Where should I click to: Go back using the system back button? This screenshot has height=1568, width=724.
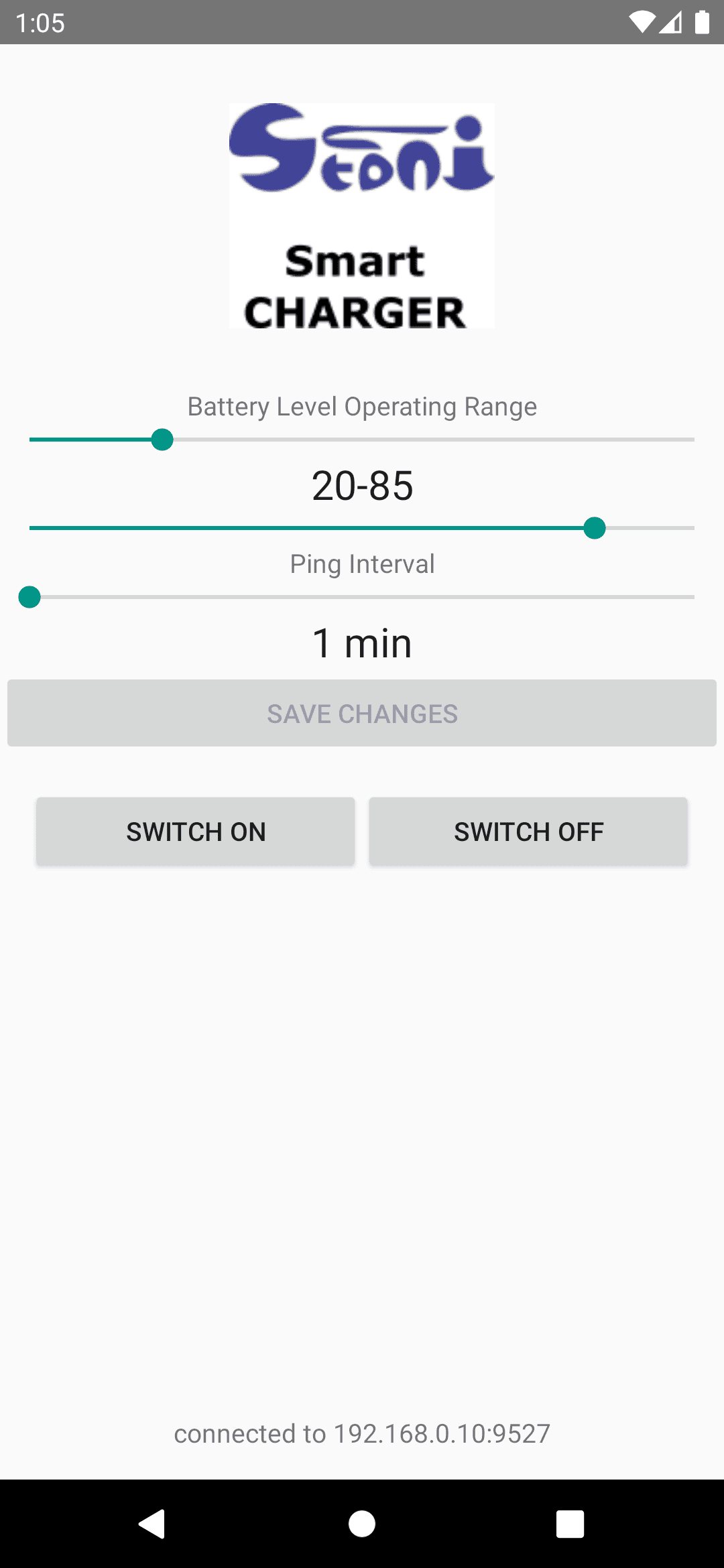tap(153, 1524)
